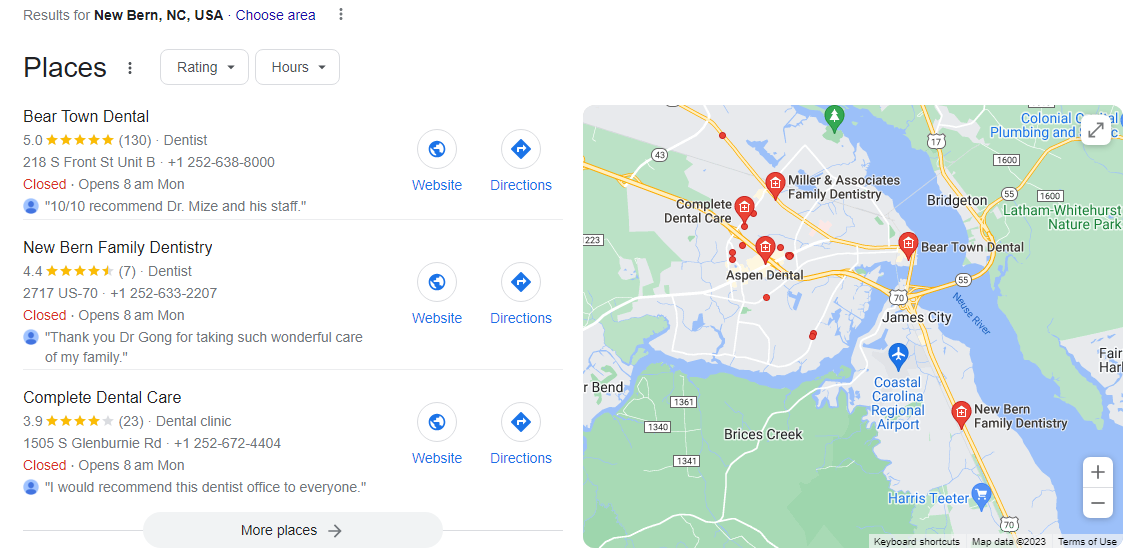The width and height of the screenshot is (1136, 560).
Task: Open the Complete Dental Care listing
Action: tap(102, 398)
